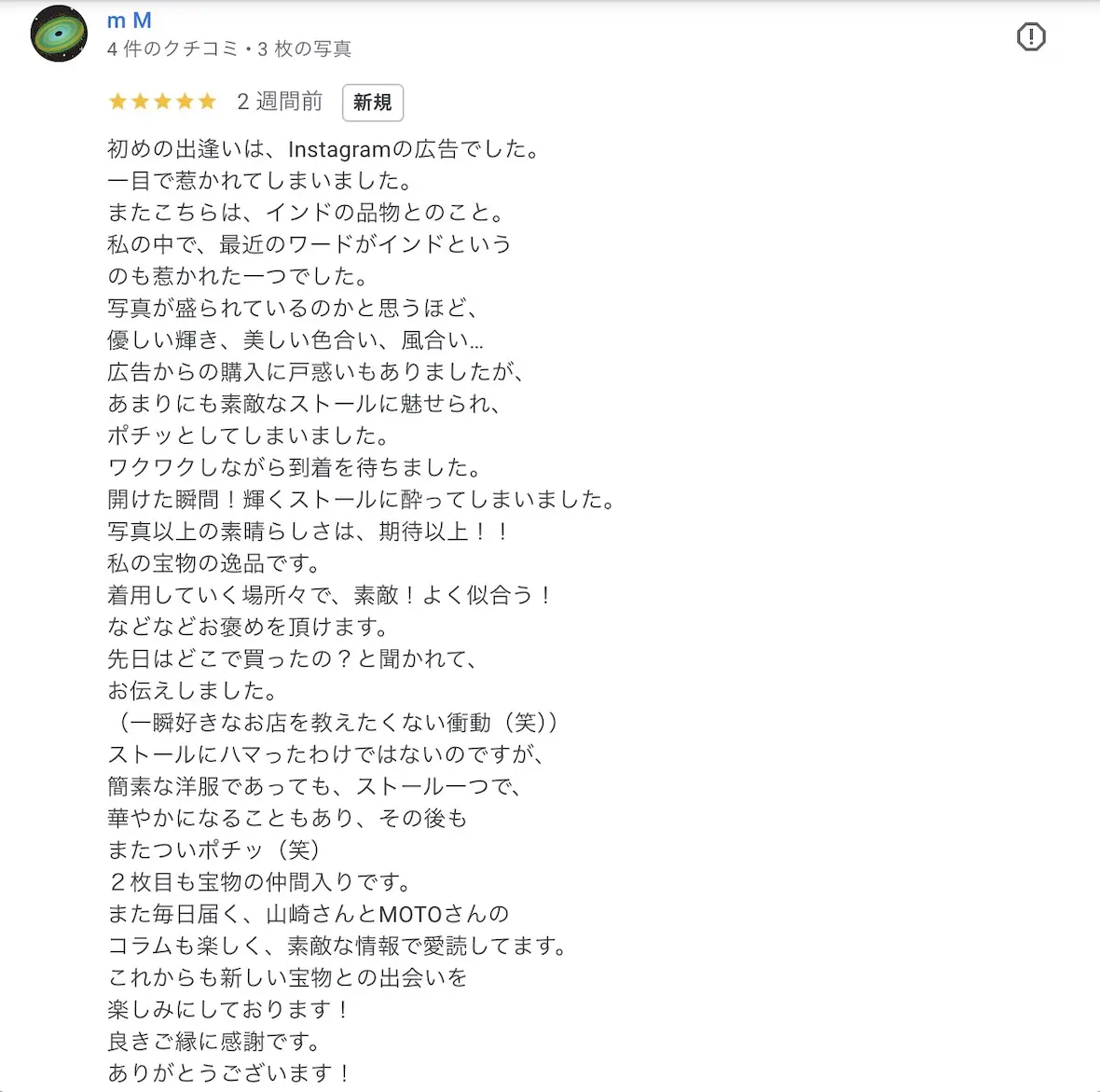Open reviewer m M's profile name
The width and height of the screenshot is (1100, 1092).
(129, 21)
